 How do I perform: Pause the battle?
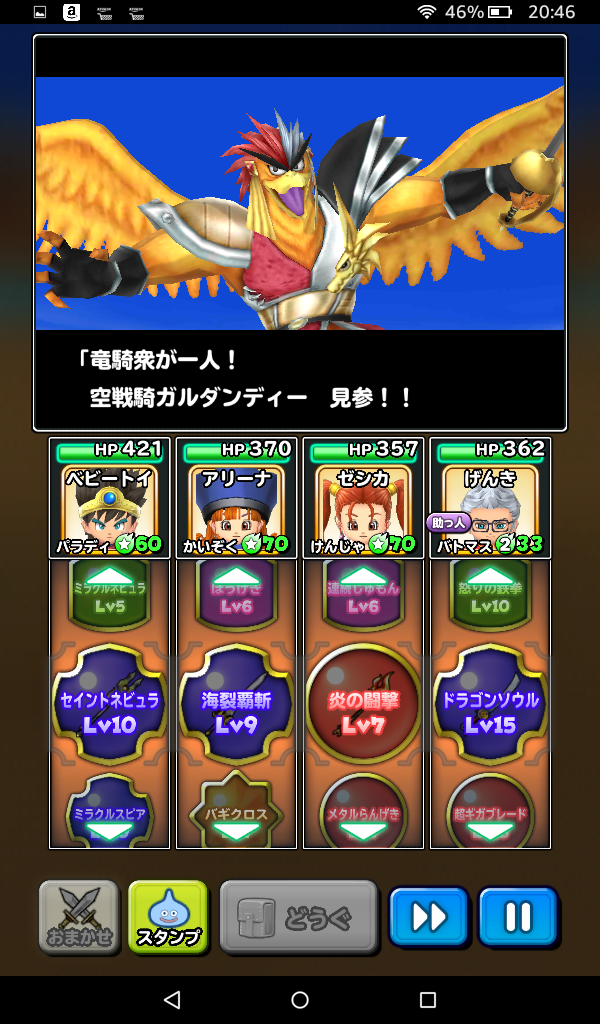click(x=518, y=917)
